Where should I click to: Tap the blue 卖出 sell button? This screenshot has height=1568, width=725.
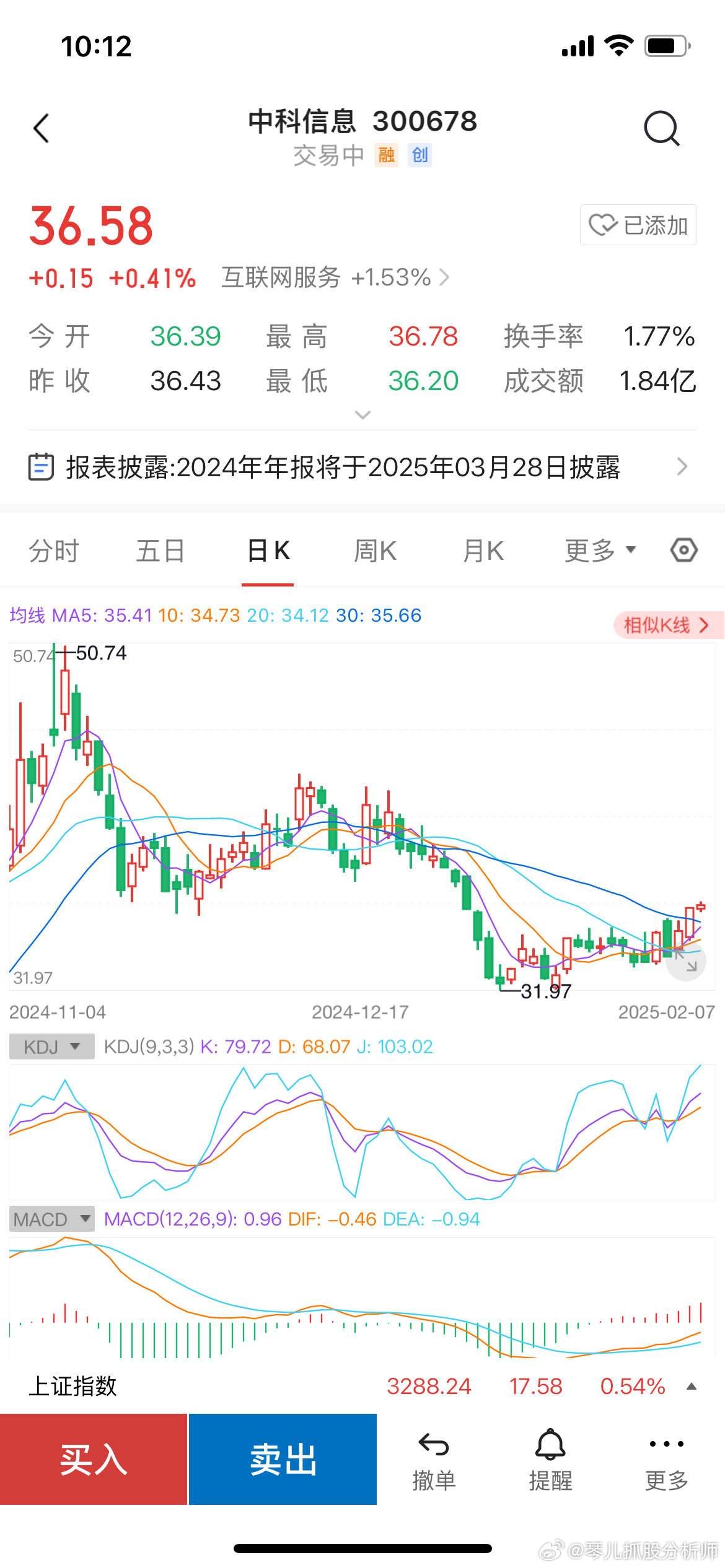click(283, 1459)
